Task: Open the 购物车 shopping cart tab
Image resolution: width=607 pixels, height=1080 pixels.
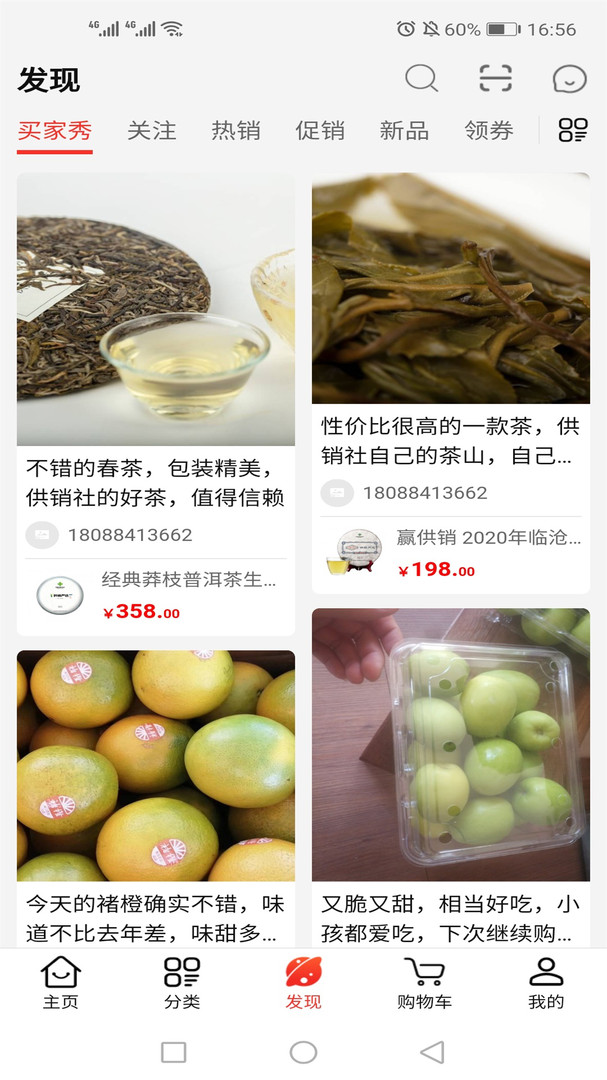Action: point(424,984)
